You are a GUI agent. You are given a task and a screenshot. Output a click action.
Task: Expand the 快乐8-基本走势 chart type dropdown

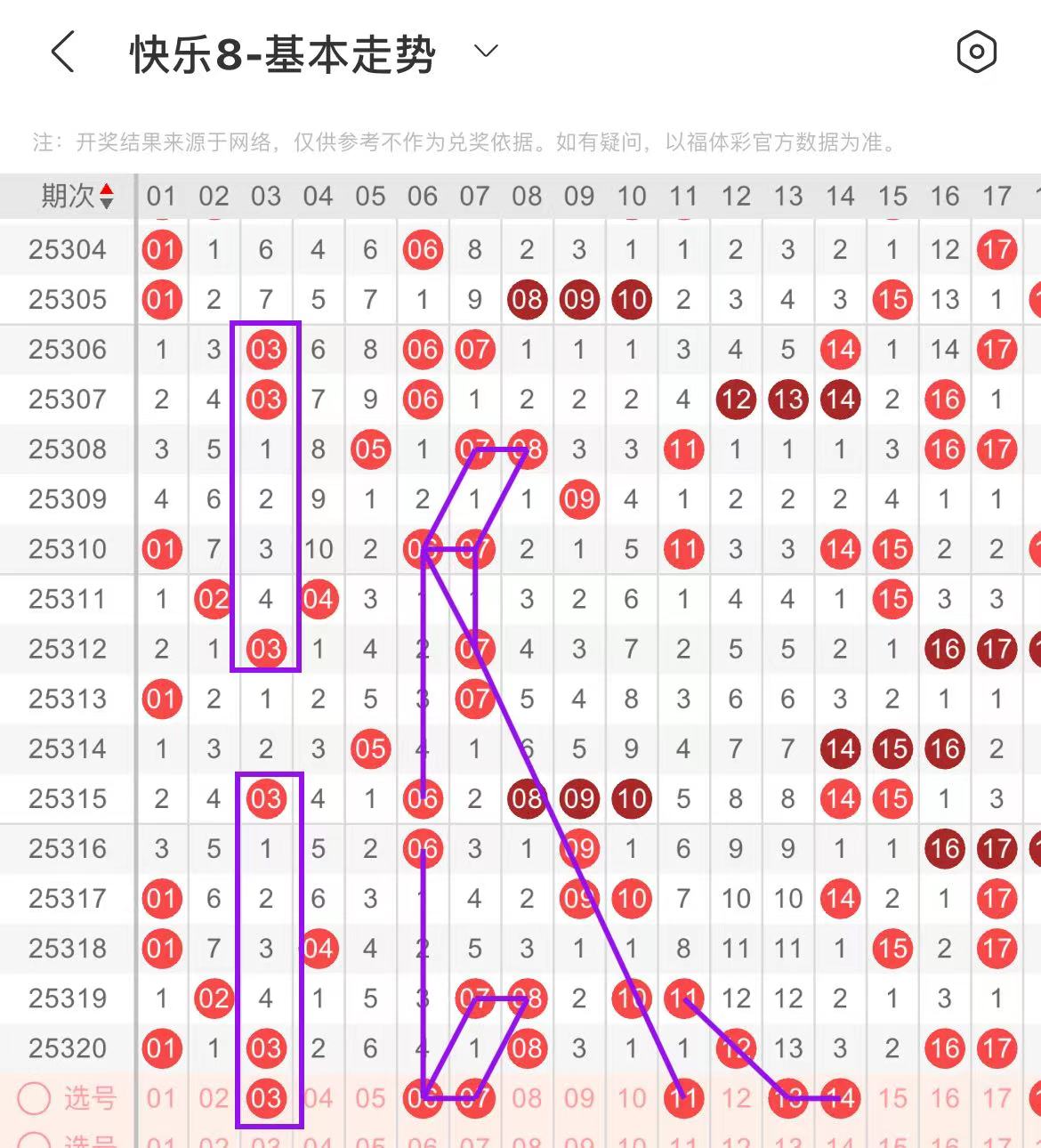tap(486, 52)
